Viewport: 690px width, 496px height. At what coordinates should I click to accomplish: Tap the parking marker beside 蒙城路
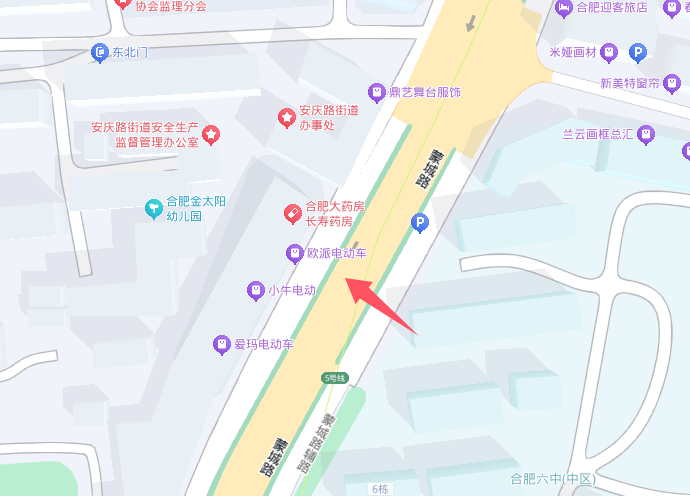[421, 223]
